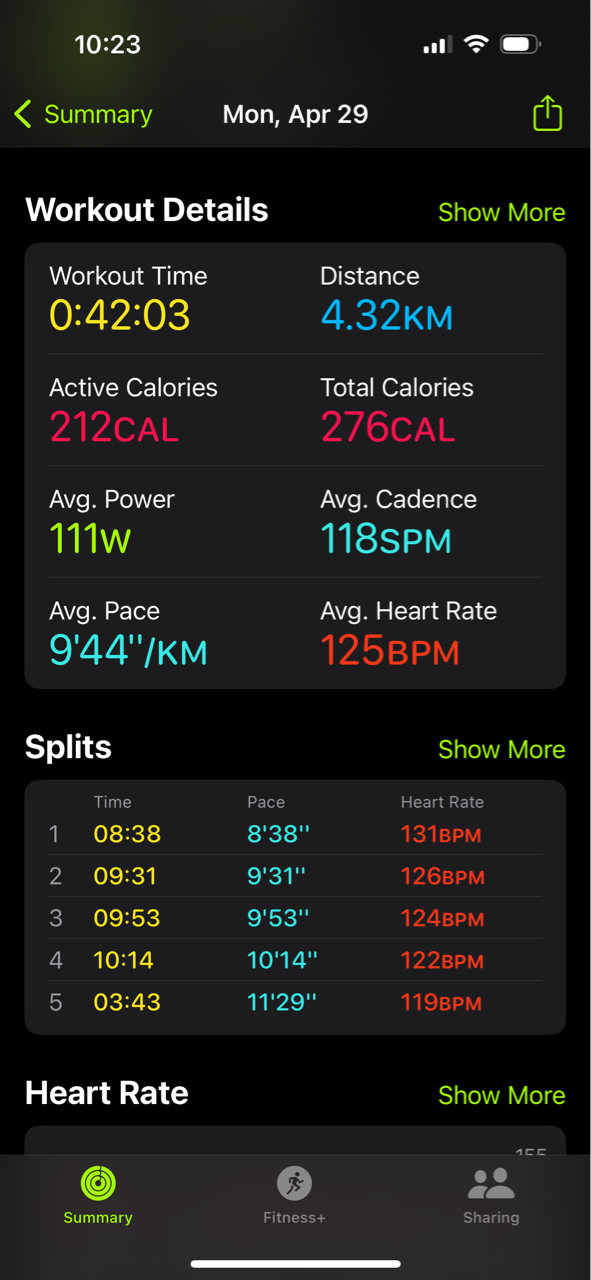This screenshot has width=591, height=1280.
Task: Show more Splits
Action: 501,749
